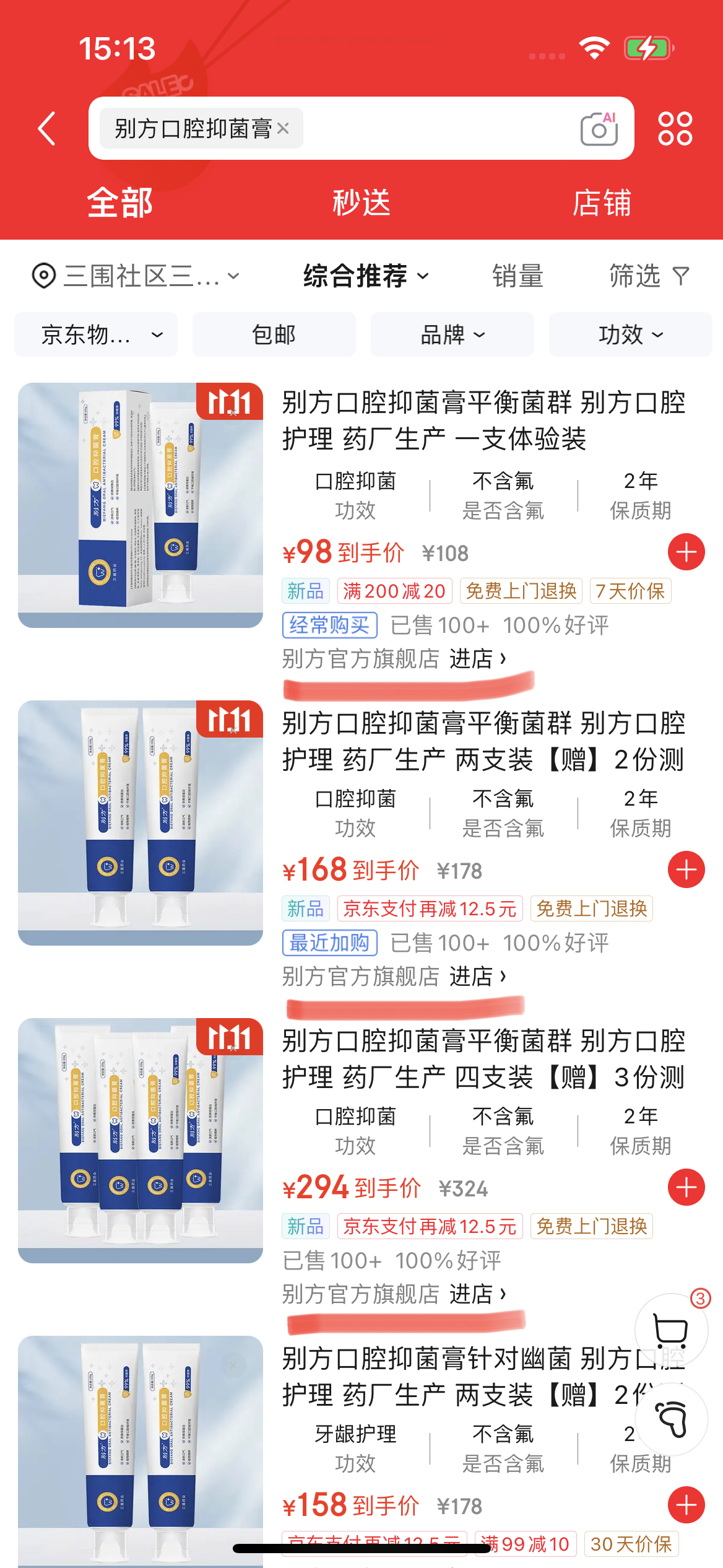
Task: Remove the 别方口腔抑菌膏 search keyword
Action: click(x=284, y=128)
